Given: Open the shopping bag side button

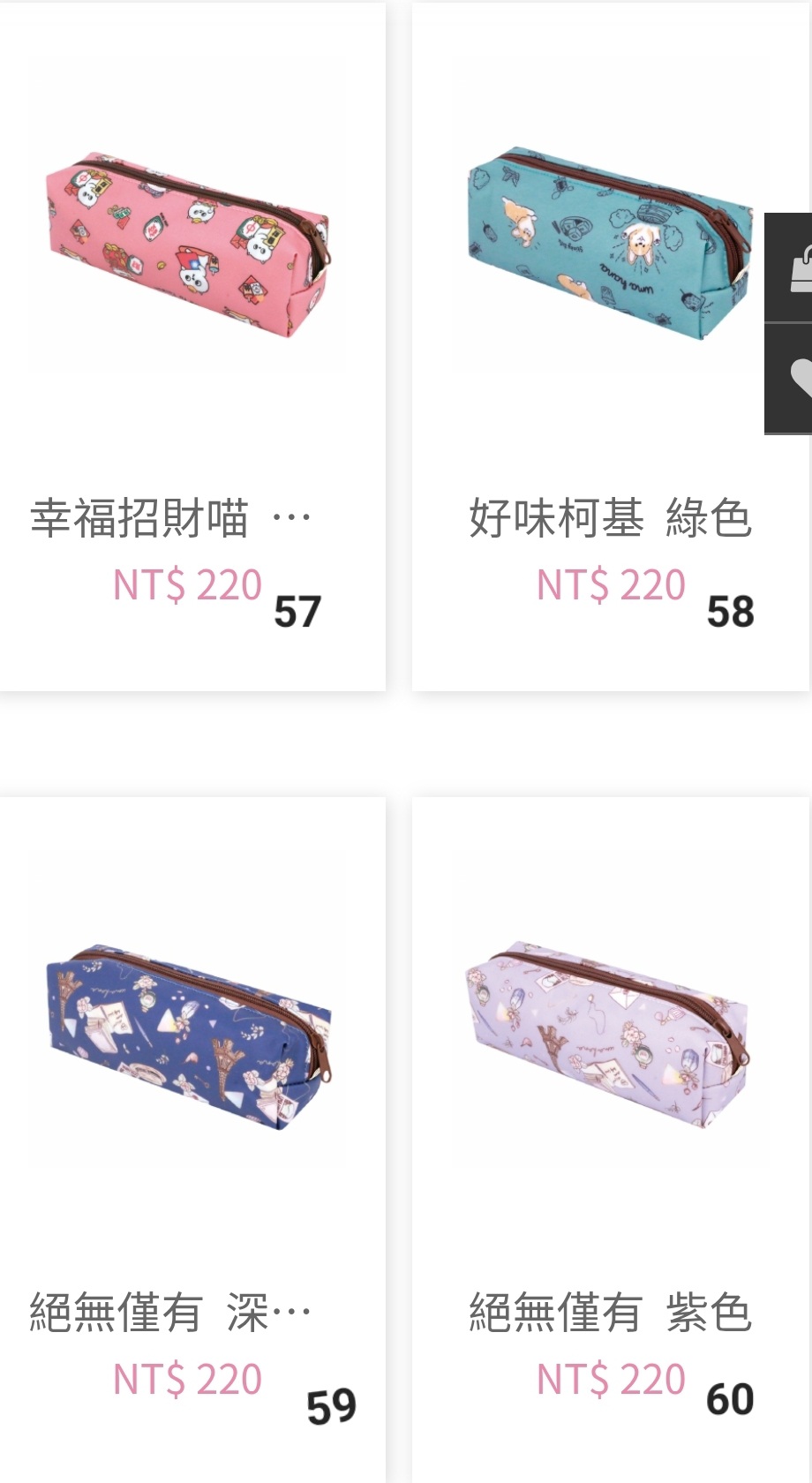Looking at the screenshot, I should [791, 268].
